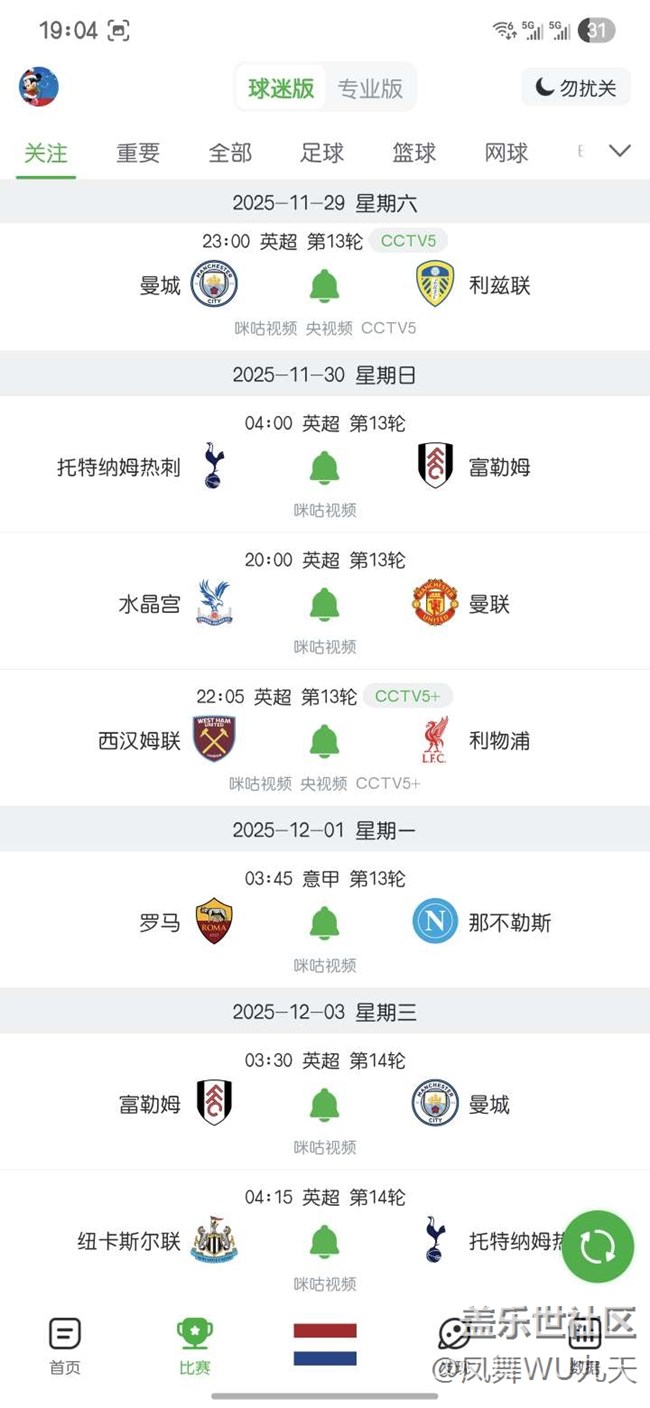Open the 篮球 tab
Image resolution: width=650 pixels, height=1408 pixels.
point(414,153)
